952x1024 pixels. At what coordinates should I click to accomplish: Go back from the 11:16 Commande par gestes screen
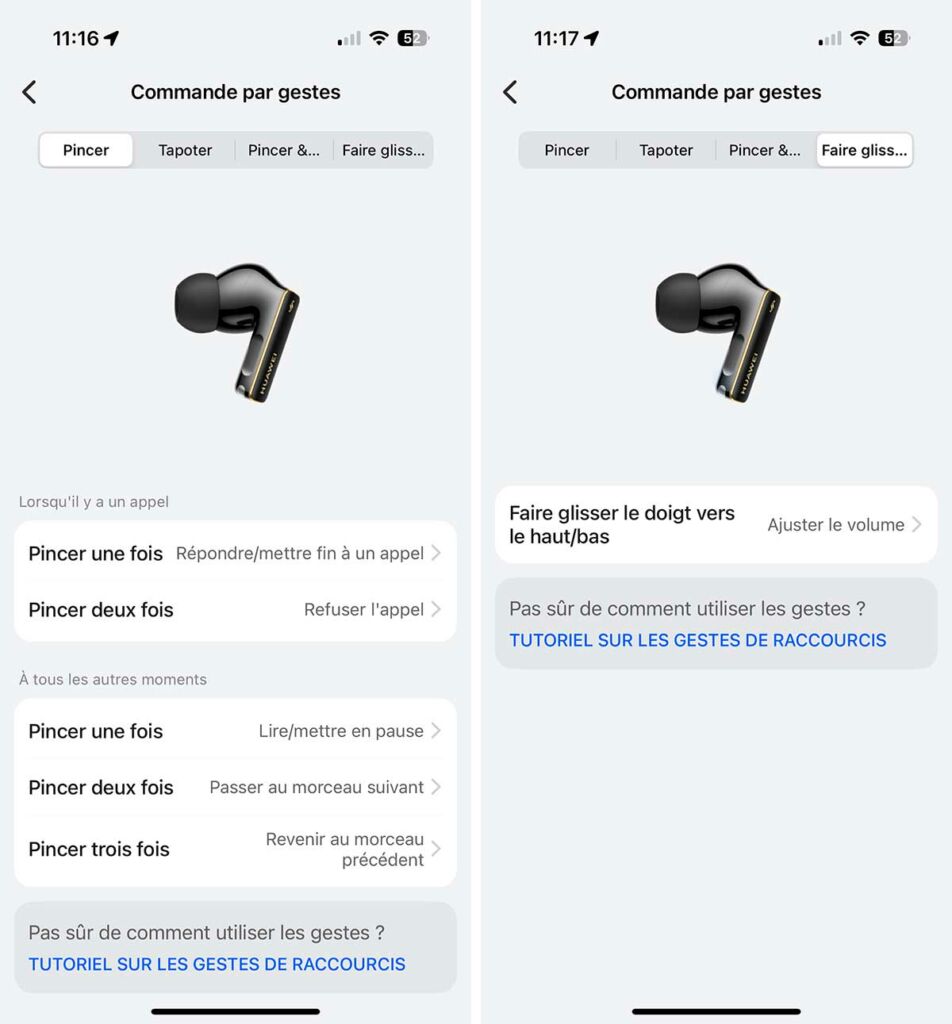coord(29,92)
